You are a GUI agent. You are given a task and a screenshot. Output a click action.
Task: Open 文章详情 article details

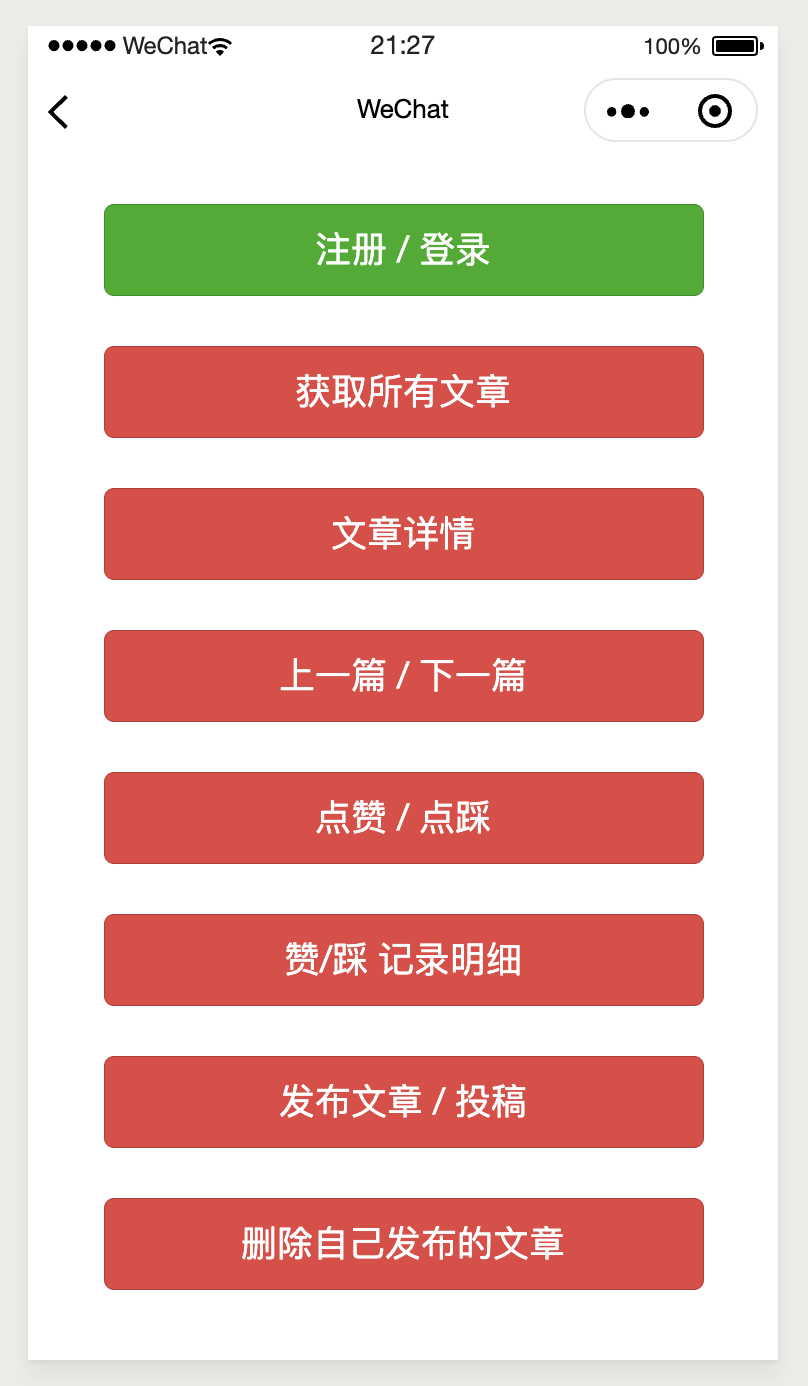403,534
